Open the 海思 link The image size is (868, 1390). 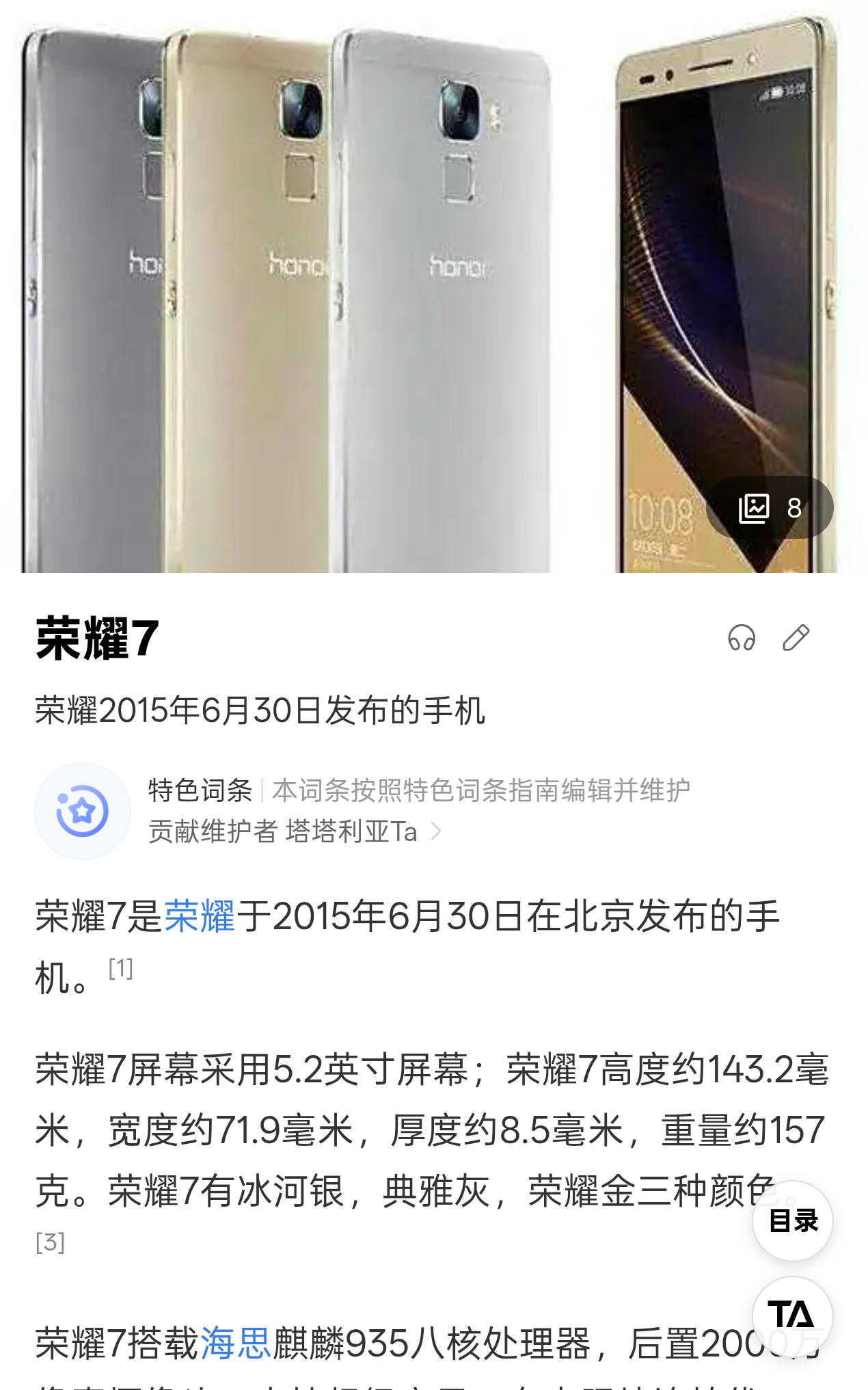point(236,1343)
